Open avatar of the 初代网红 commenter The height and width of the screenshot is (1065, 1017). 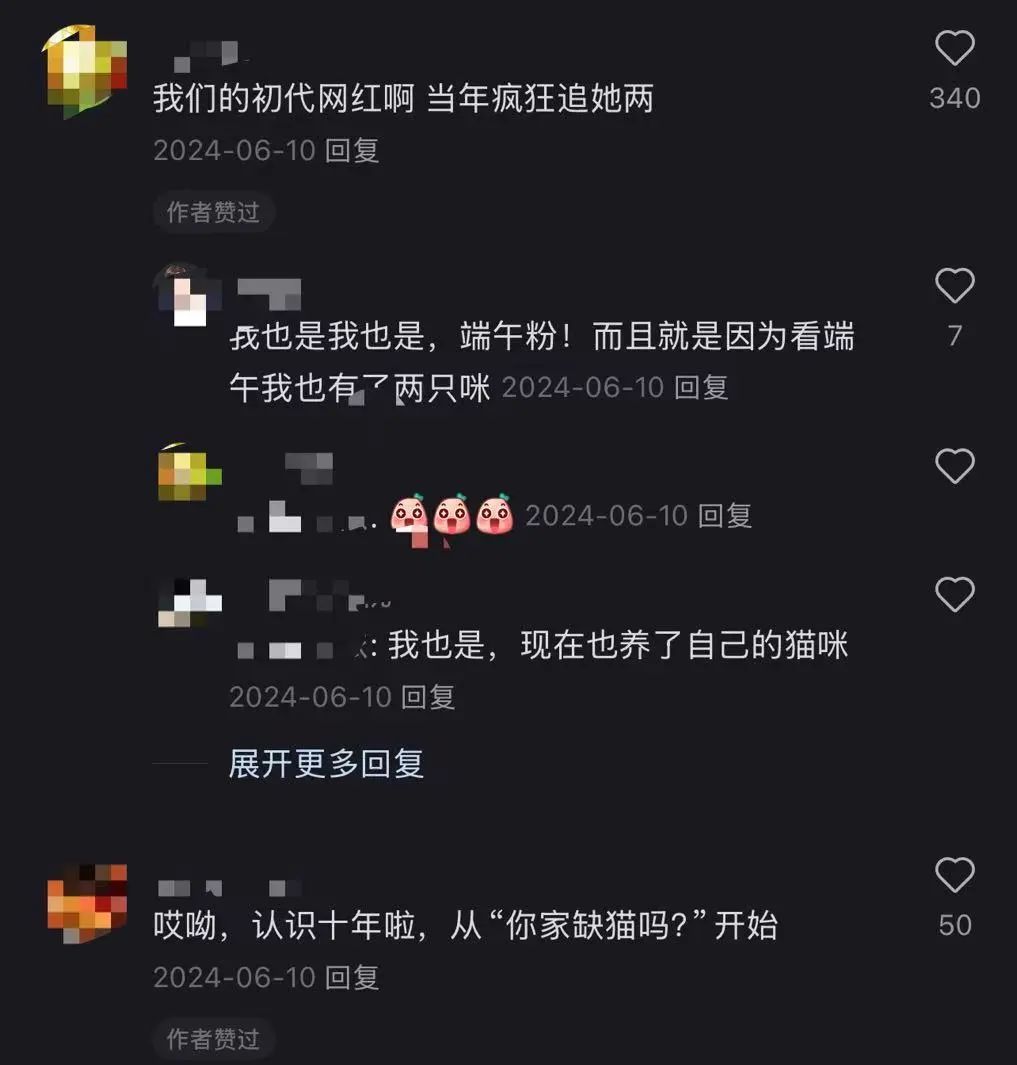coord(87,70)
